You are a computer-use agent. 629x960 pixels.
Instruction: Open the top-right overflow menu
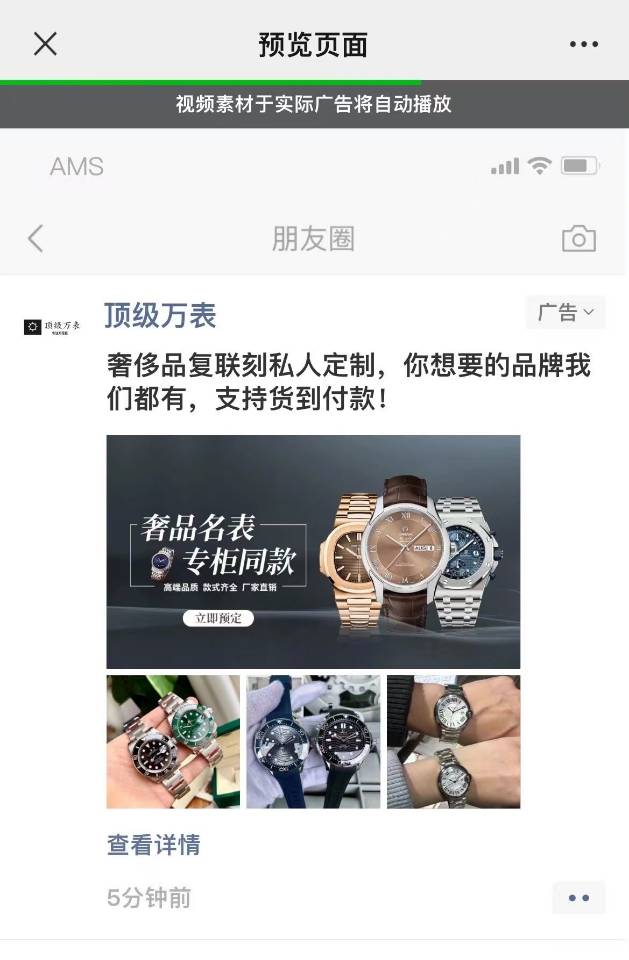coord(583,44)
